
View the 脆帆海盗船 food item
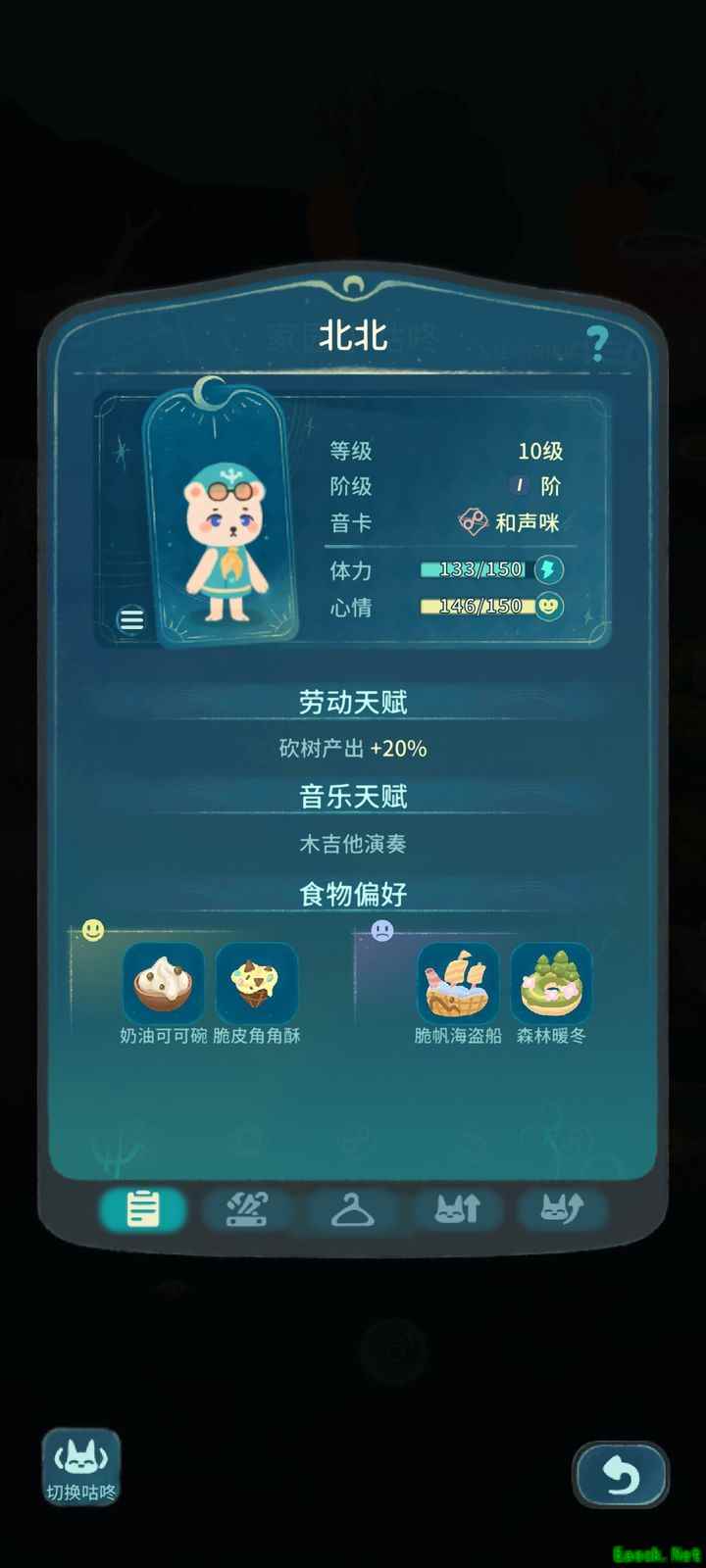click(457, 983)
